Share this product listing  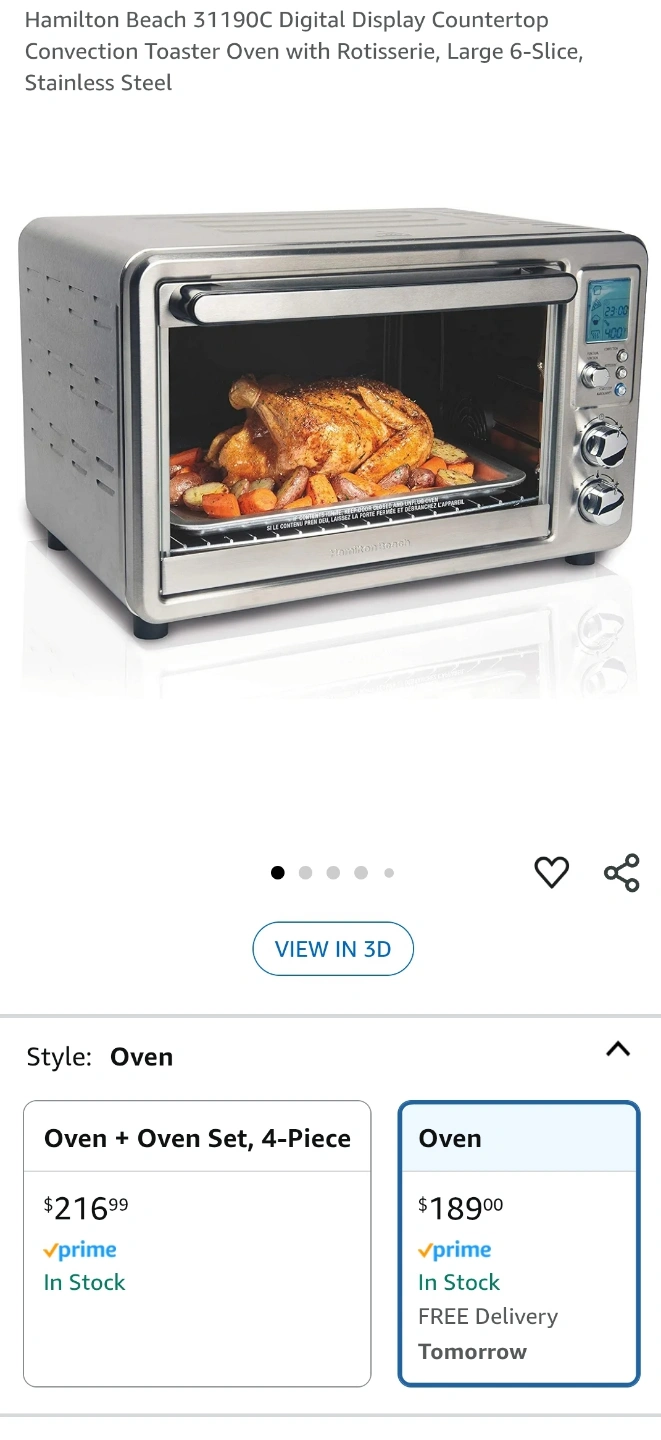621,872
